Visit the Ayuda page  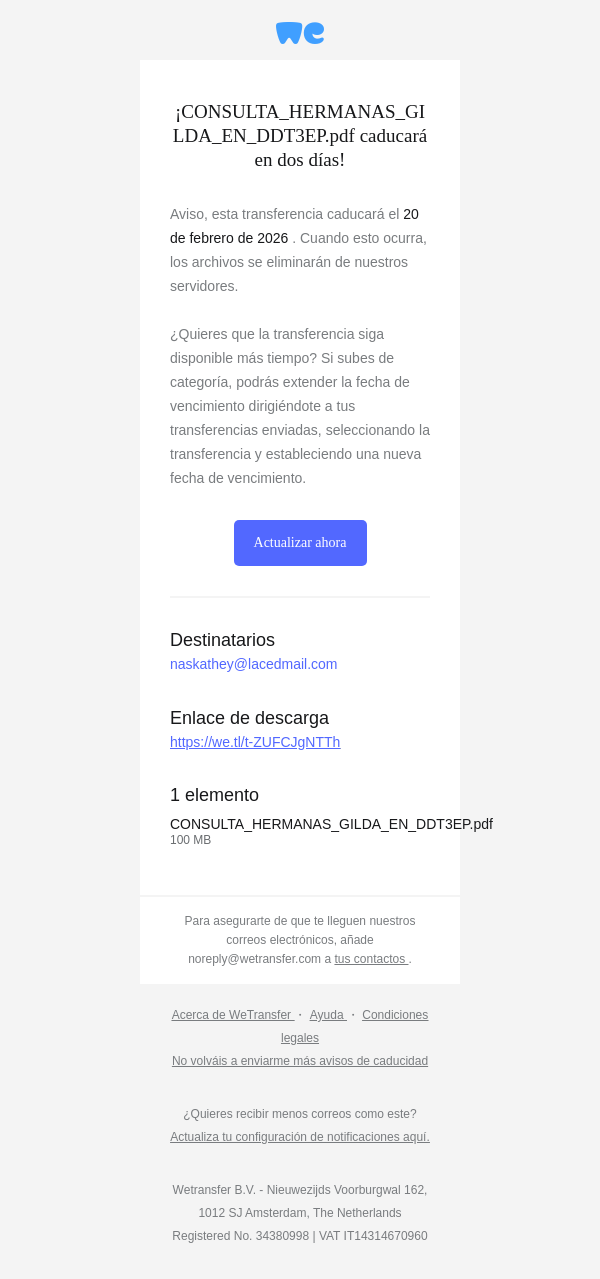pos(327,1015)
